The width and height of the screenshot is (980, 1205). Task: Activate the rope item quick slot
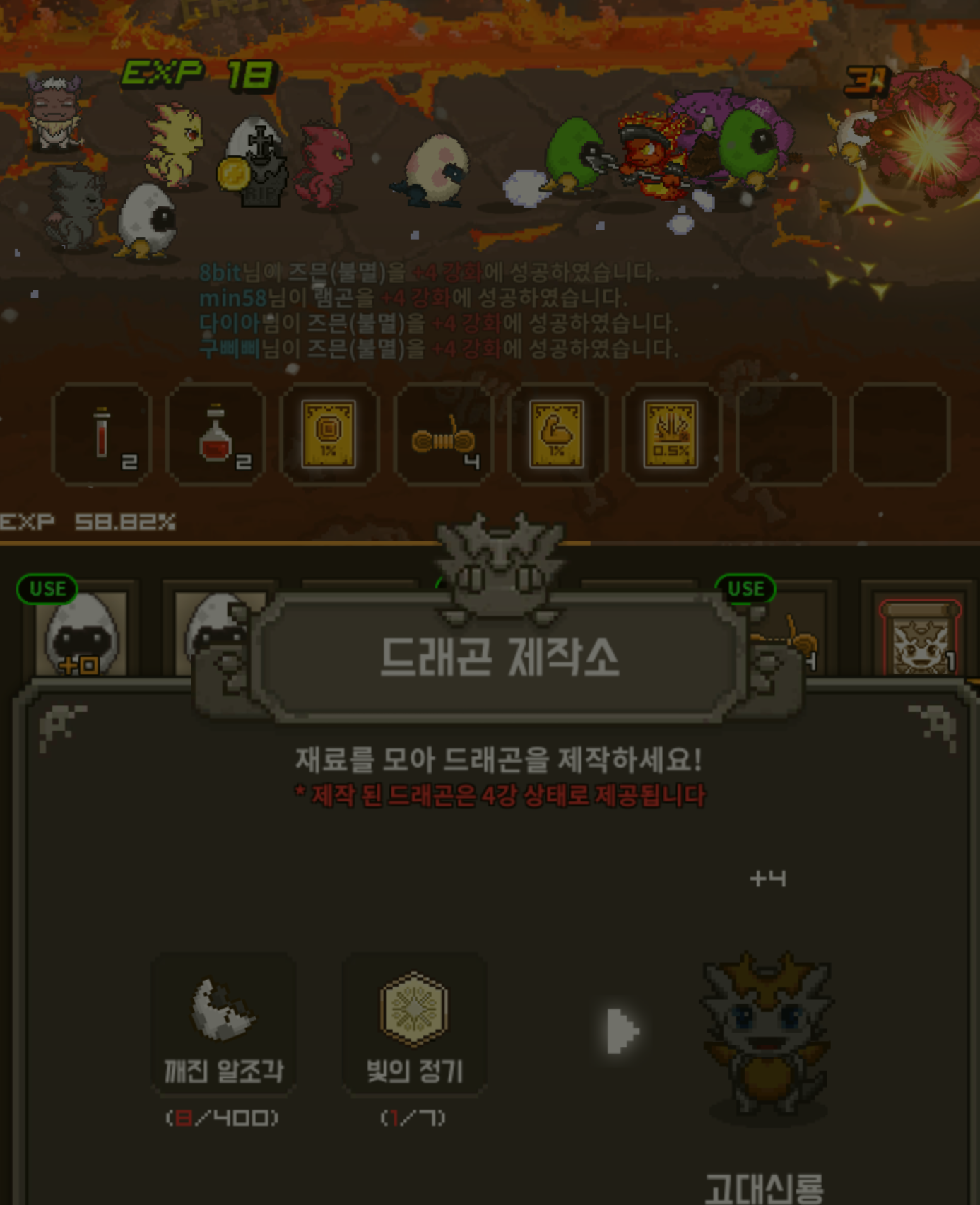(444, 434)
